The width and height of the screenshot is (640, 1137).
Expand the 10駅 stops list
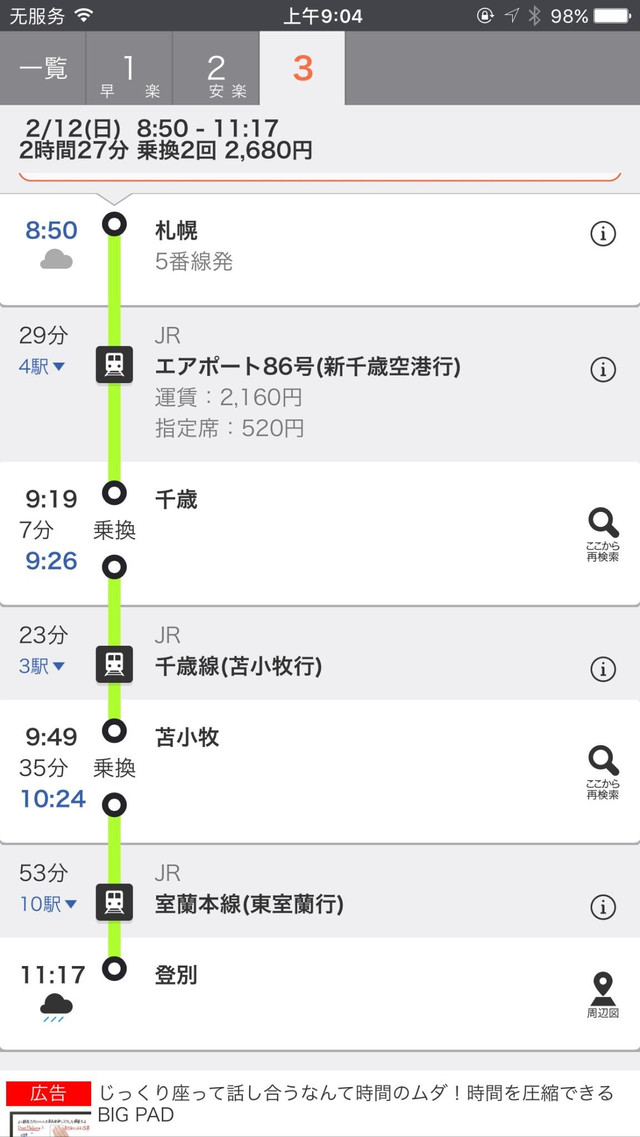point(48,904)
